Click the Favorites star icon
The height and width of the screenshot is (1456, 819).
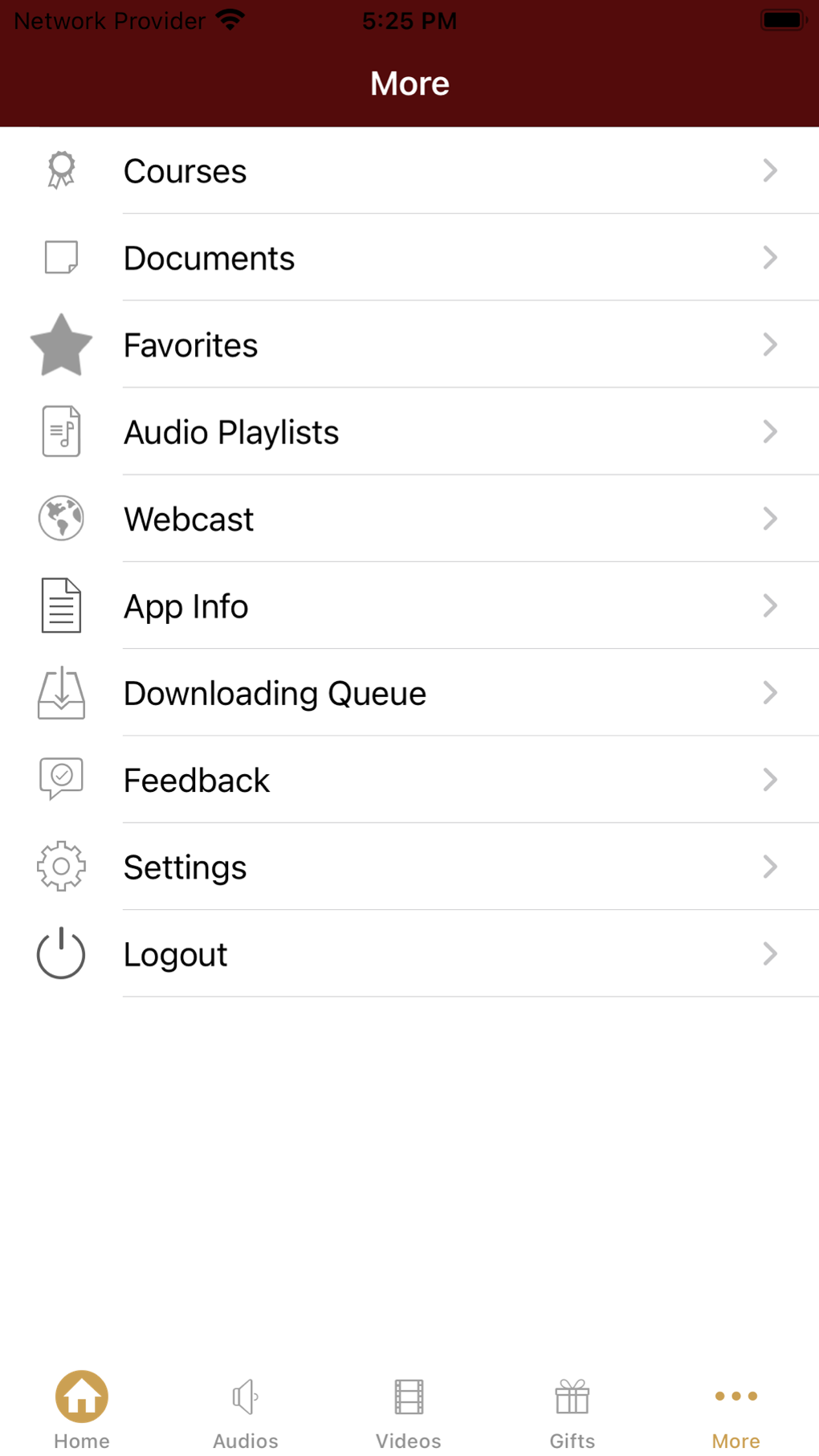coord(60,345)
